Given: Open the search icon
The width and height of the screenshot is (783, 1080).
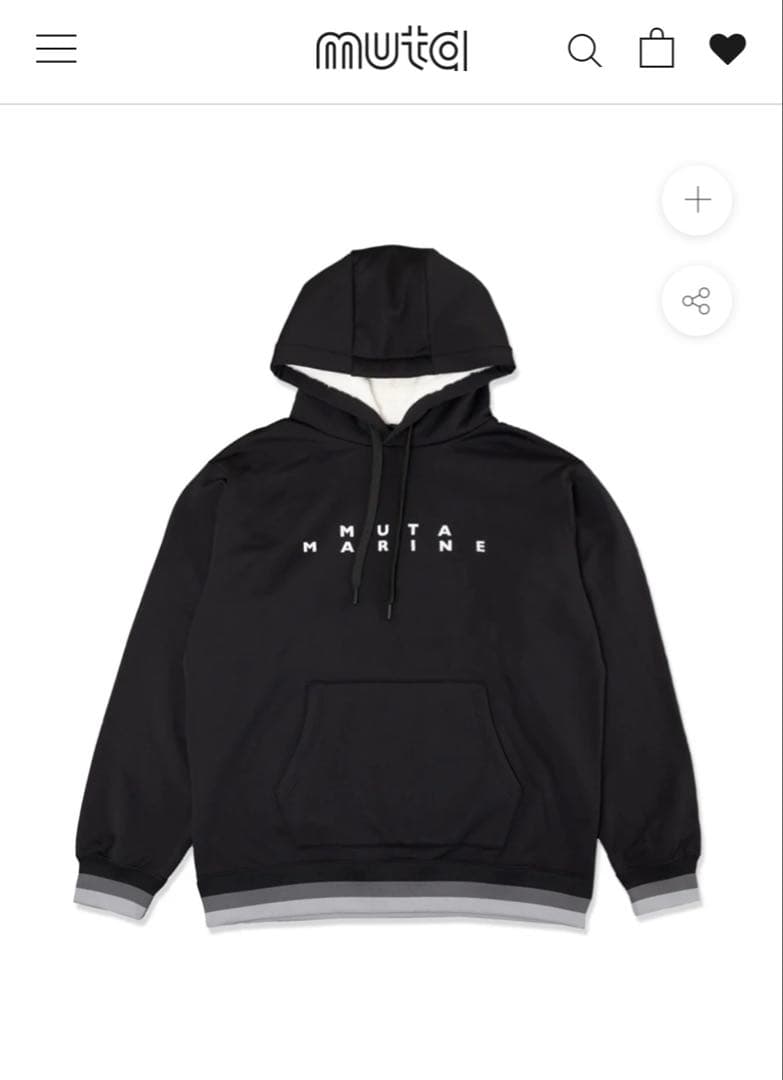Looking at the screenshot, I should point(584,50).
